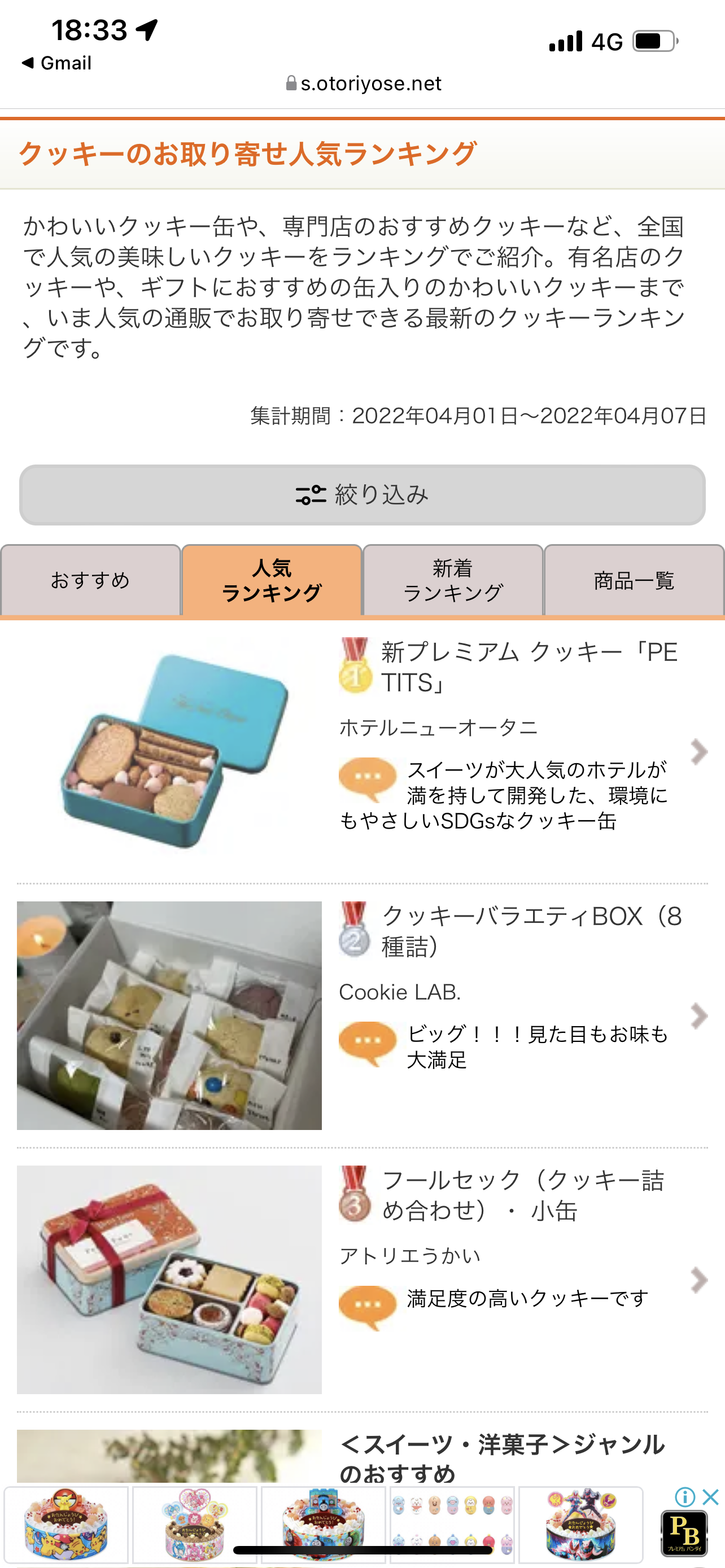725x1568 pixels.
Task: Switch to the おすすめ tab
Action: tap(90, 580)
